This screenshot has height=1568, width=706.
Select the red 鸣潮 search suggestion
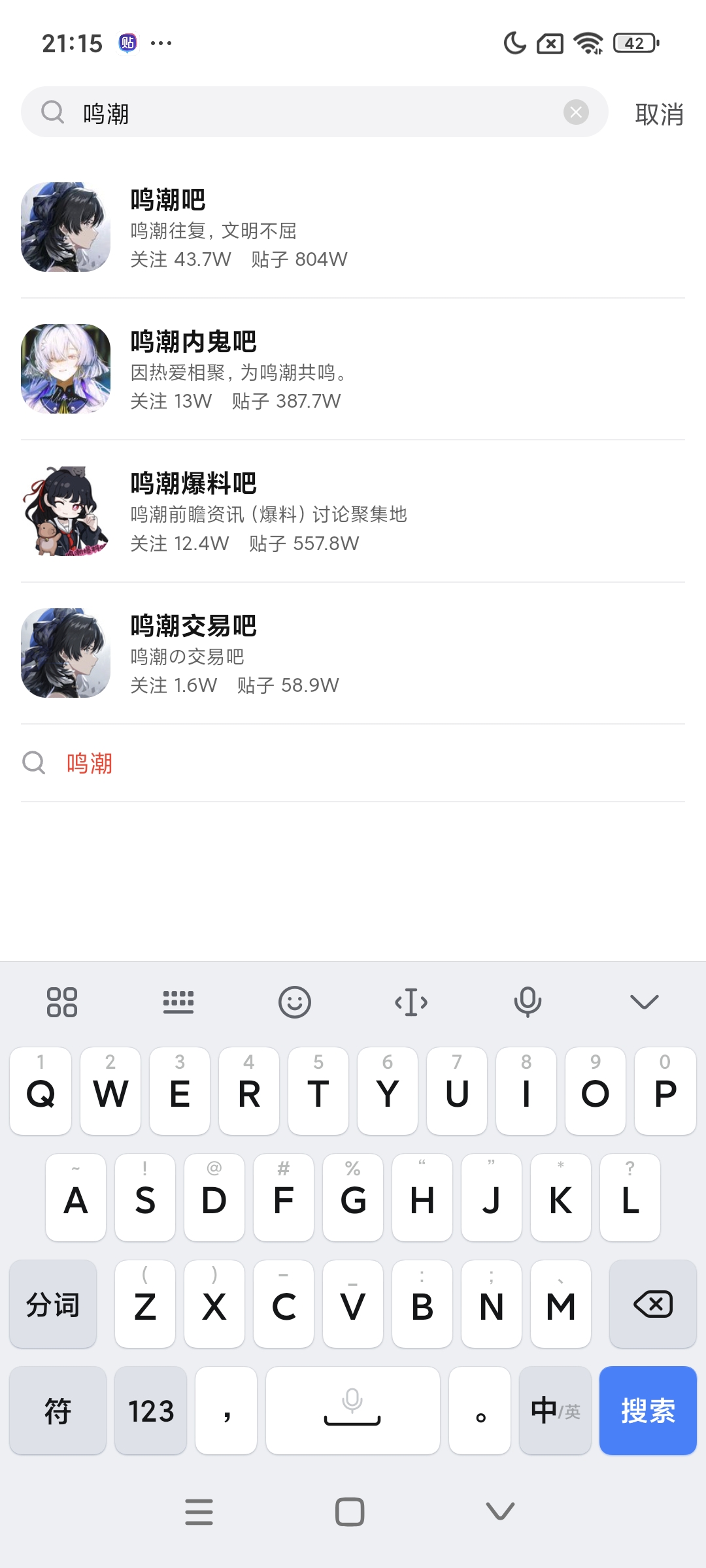90,763
